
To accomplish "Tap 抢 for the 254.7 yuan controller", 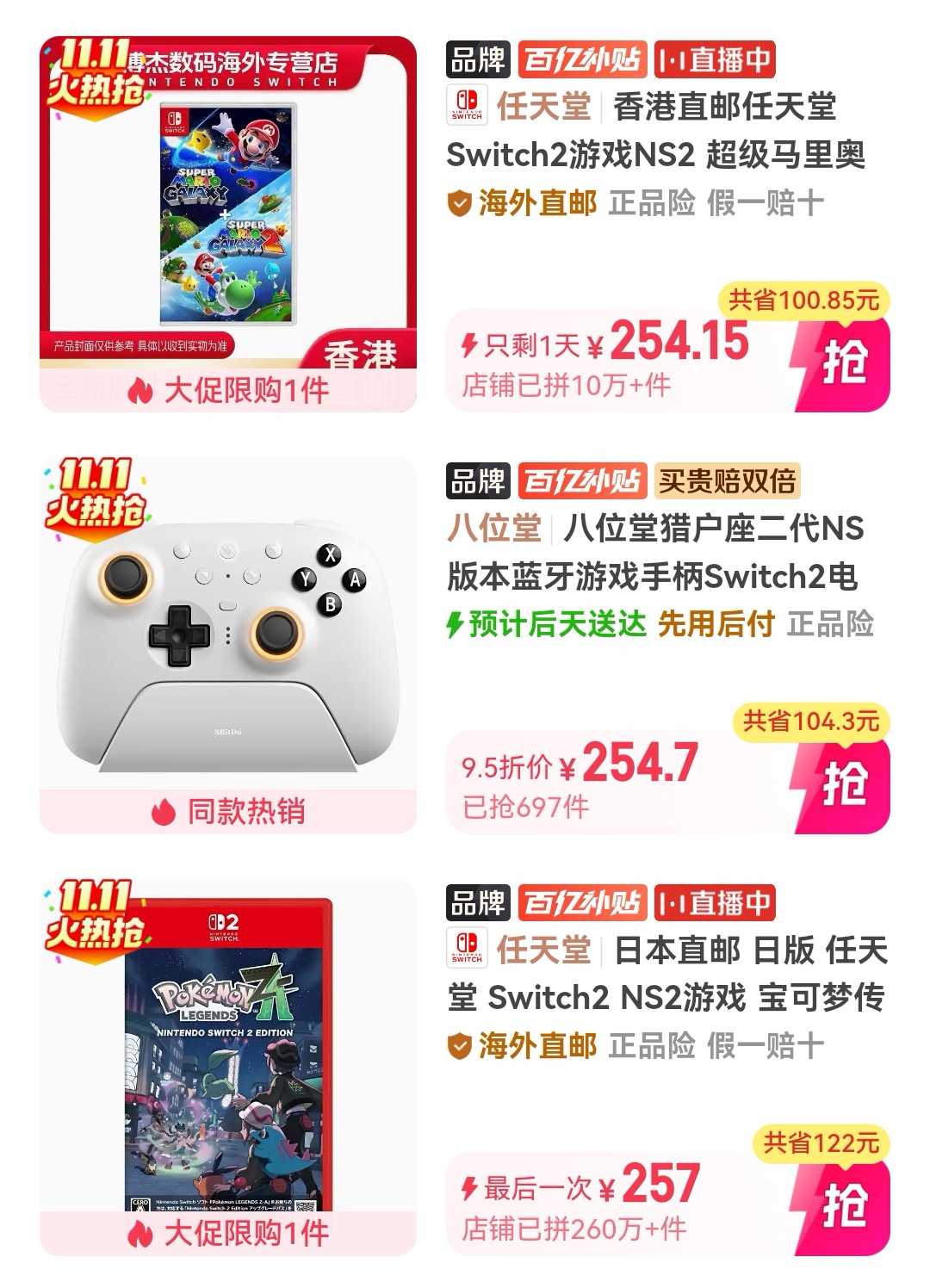I will 841,784.
